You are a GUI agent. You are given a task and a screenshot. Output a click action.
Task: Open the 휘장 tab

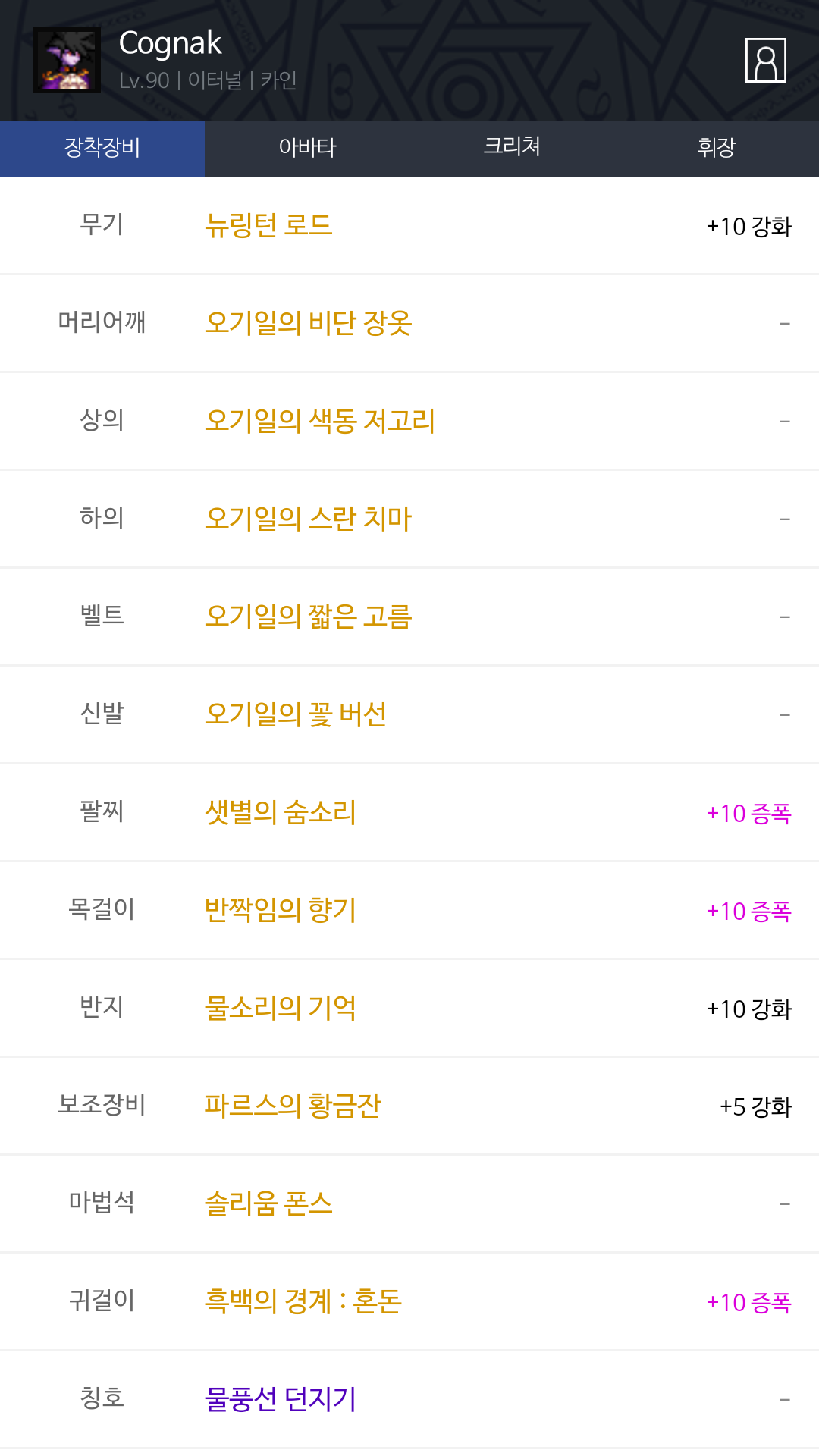coord(717,149)
